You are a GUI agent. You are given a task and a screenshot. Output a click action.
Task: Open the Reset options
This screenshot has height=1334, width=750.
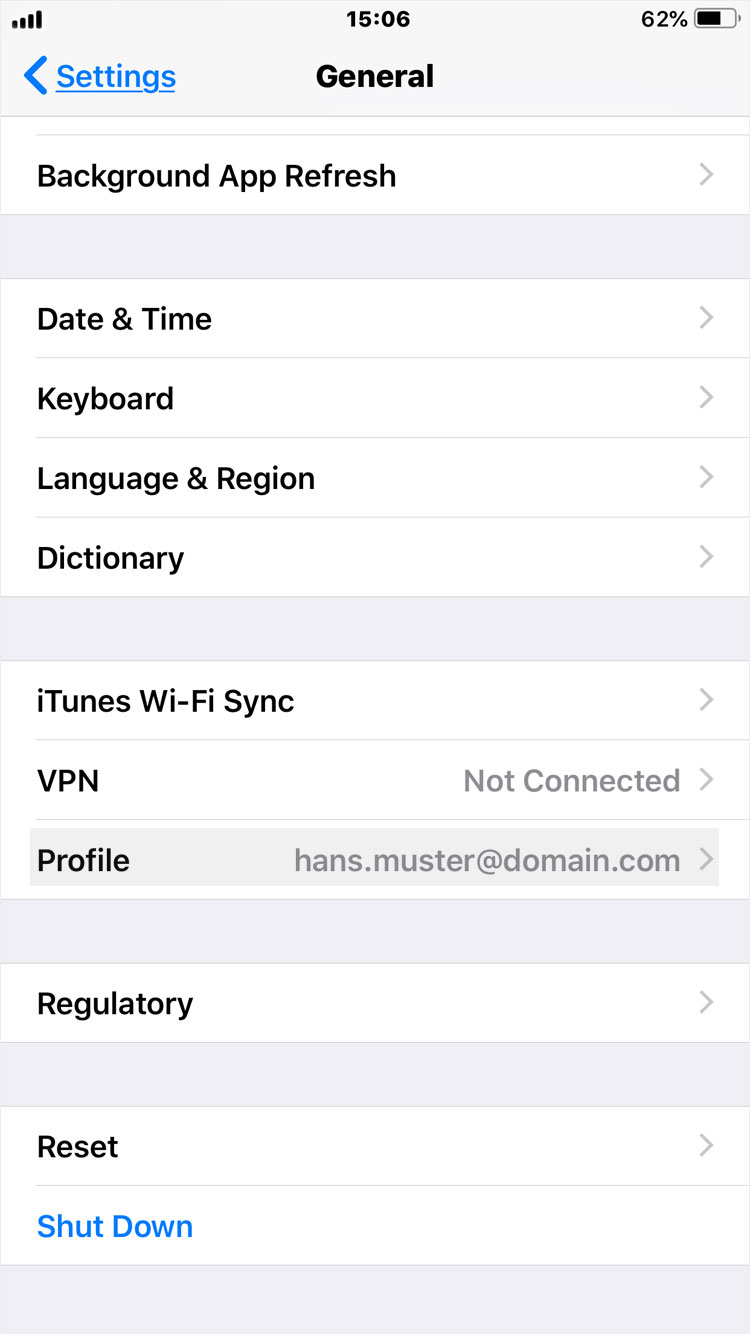coord(375,1146)
